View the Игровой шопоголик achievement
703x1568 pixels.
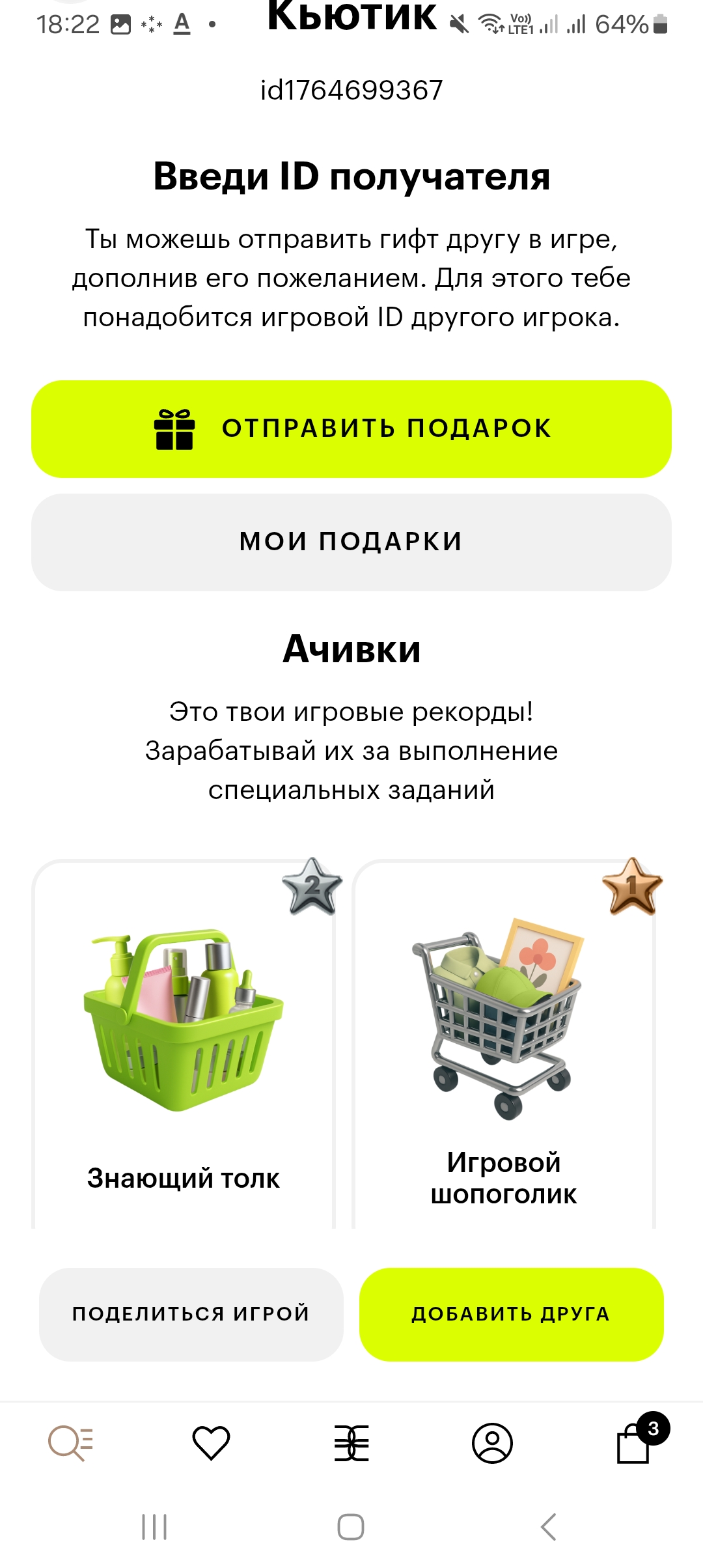coord(504,1042)
